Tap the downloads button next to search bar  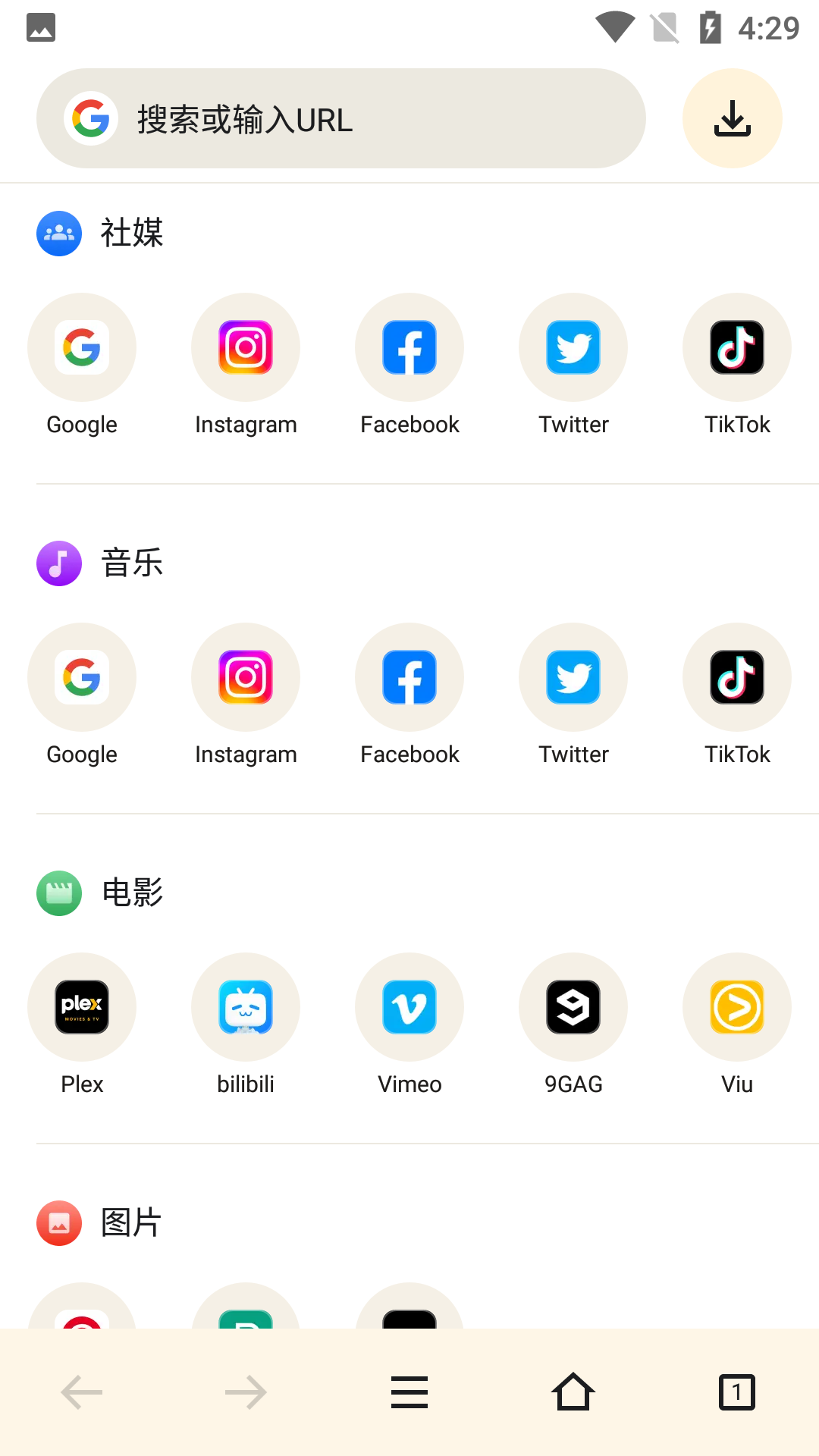click(732, 118)
